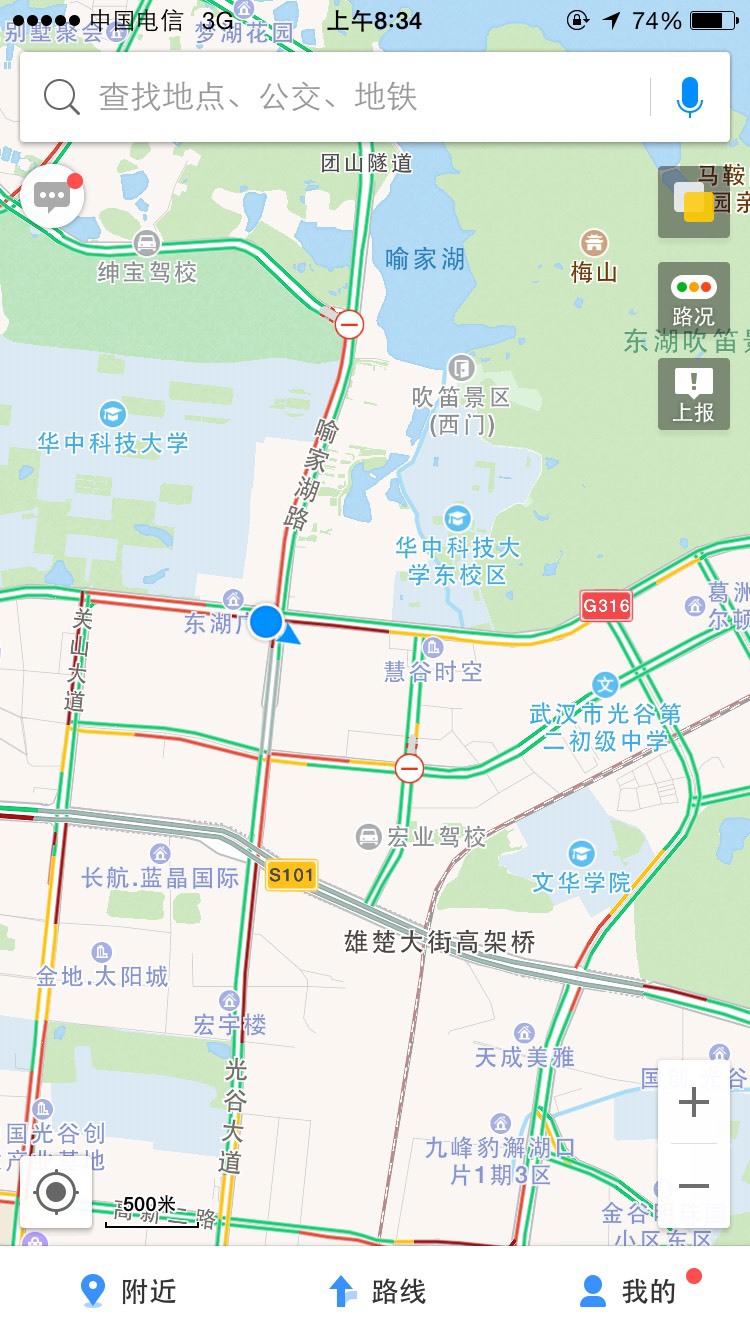750x1334 pixels.
Task: Select the 华中科技大学 map marker
Action: click(113, 414)
